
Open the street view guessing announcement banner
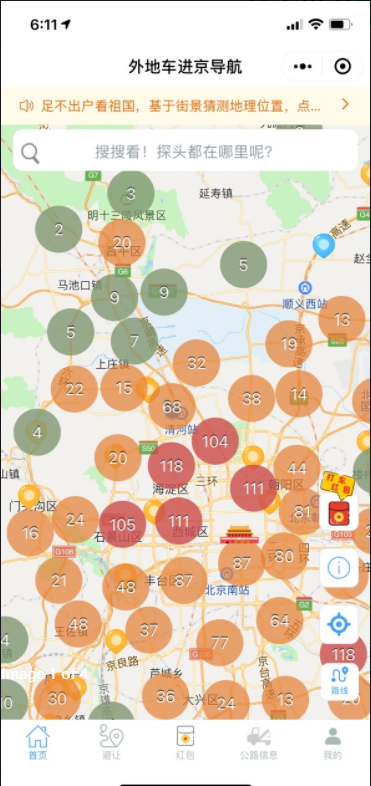point(186,105)
